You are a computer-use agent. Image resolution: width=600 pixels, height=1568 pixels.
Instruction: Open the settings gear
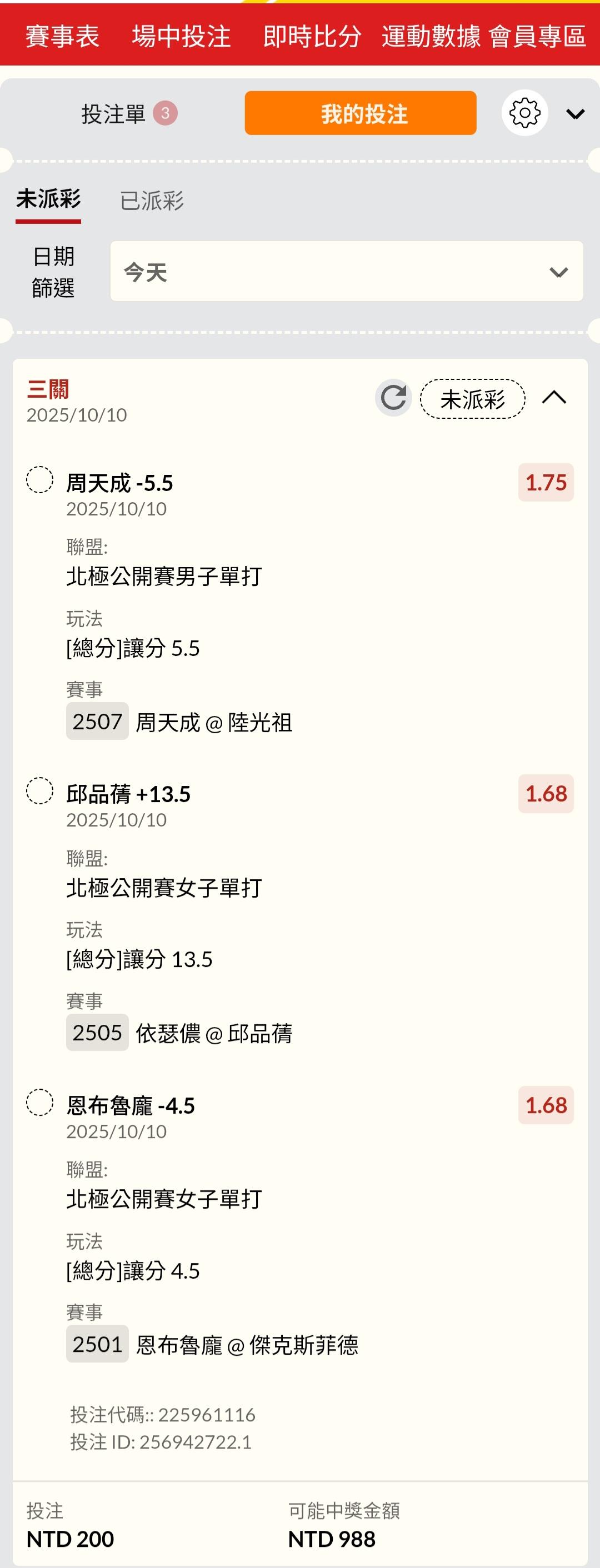pos(524,113)
